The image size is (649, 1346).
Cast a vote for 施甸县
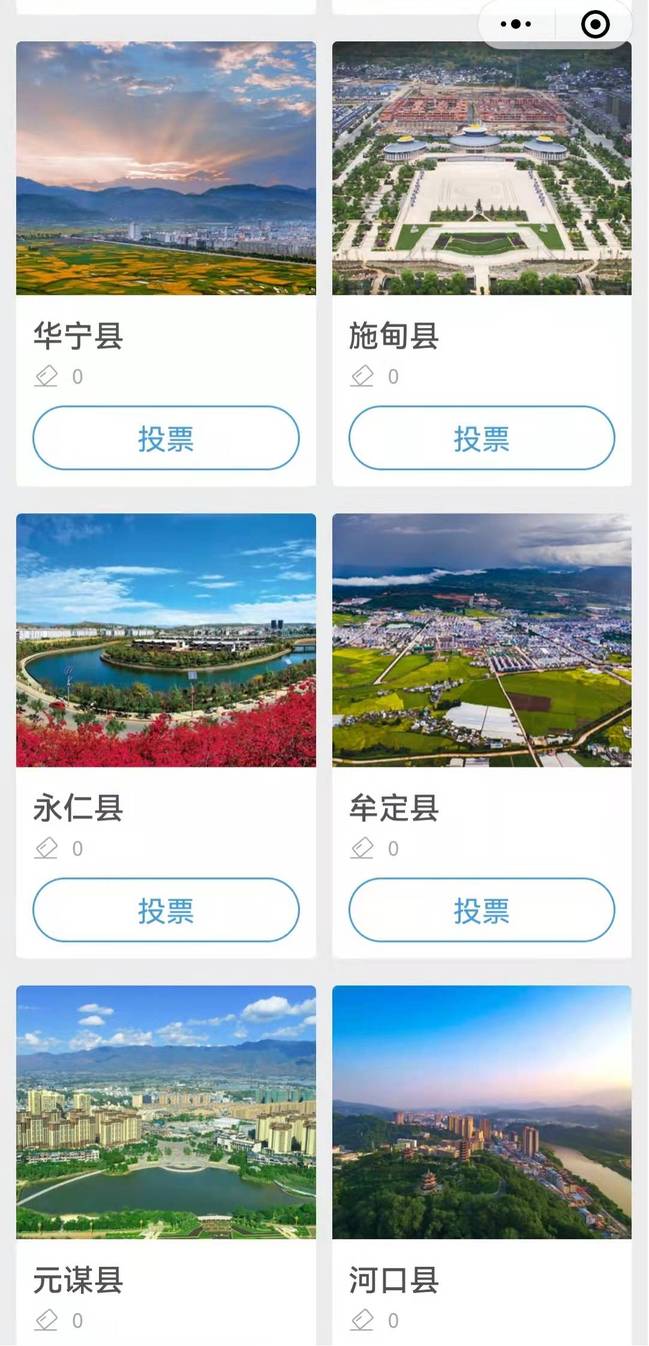(x=481, y=438)
